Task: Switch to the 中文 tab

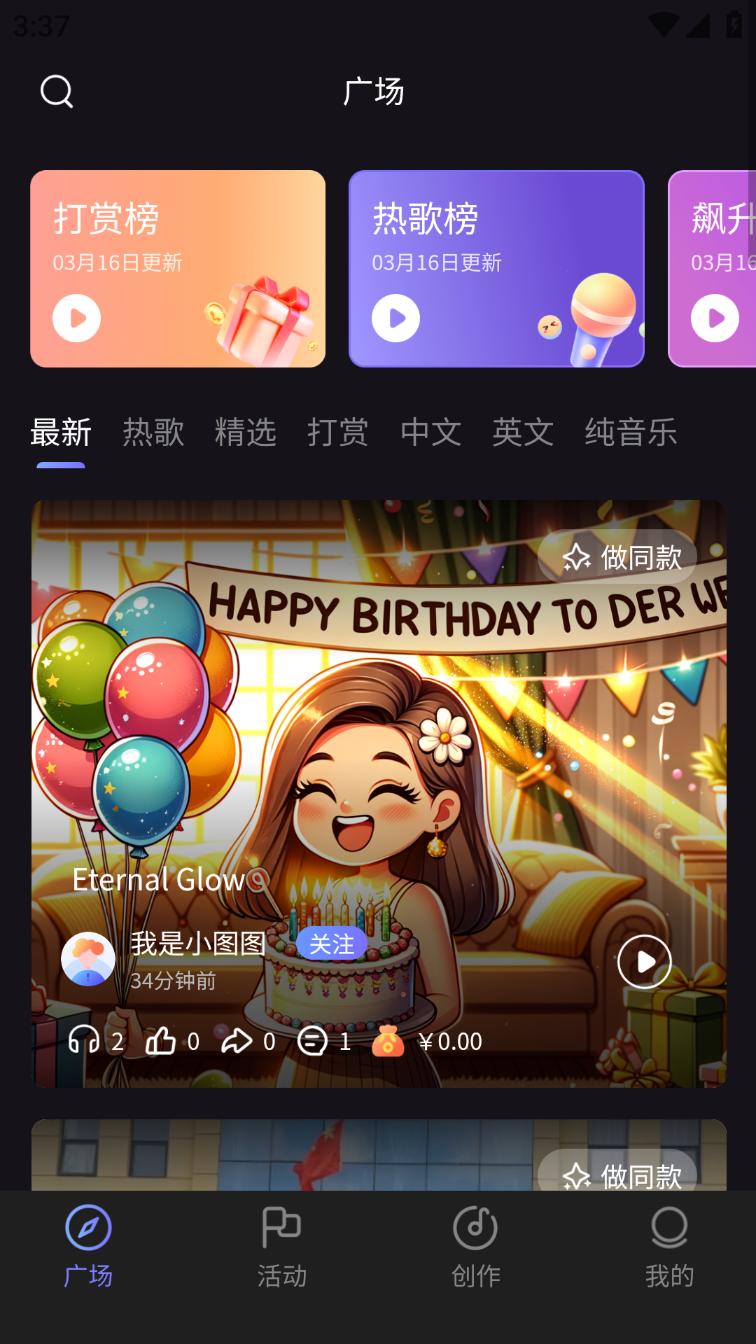Action: pos(430,432)
